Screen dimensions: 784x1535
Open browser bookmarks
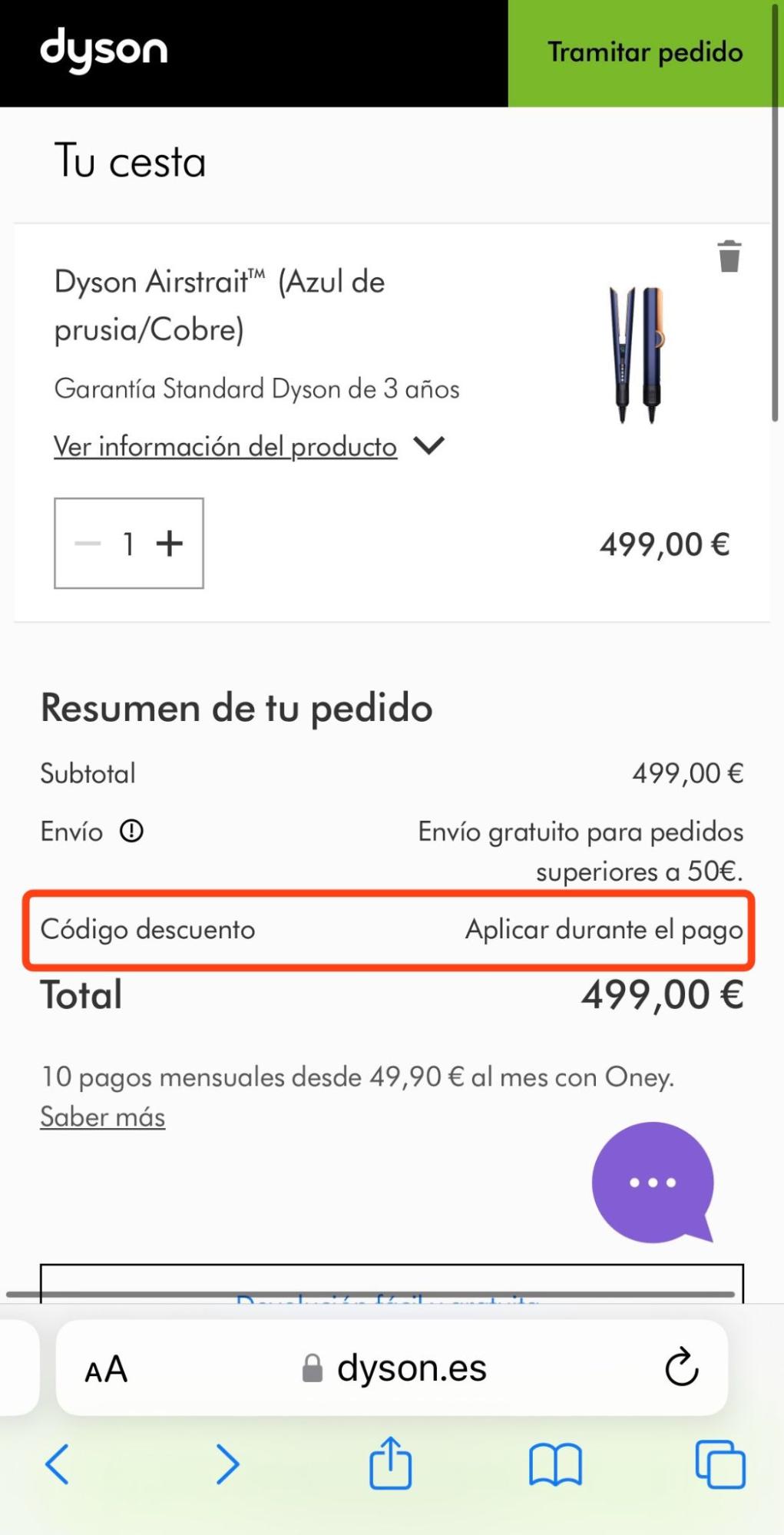555,1465
